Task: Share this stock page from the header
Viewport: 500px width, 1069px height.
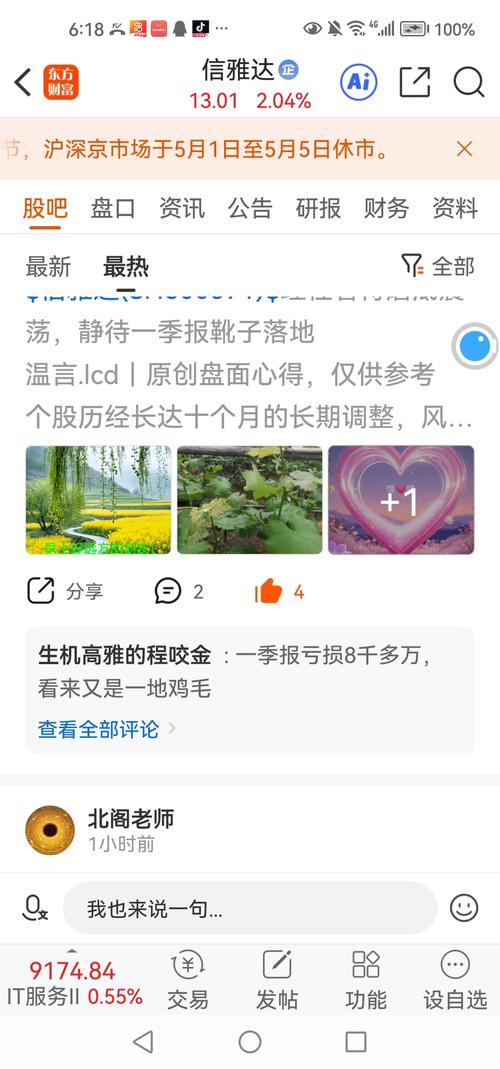Action: (x=415, y=82)
